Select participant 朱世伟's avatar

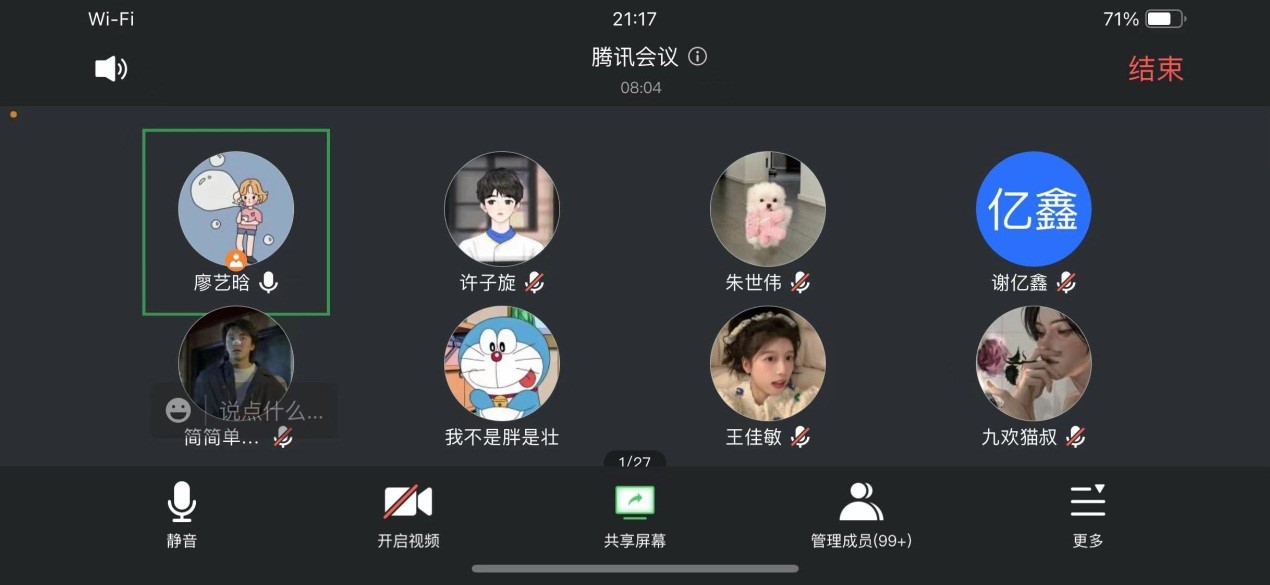(x=768, y=209)
